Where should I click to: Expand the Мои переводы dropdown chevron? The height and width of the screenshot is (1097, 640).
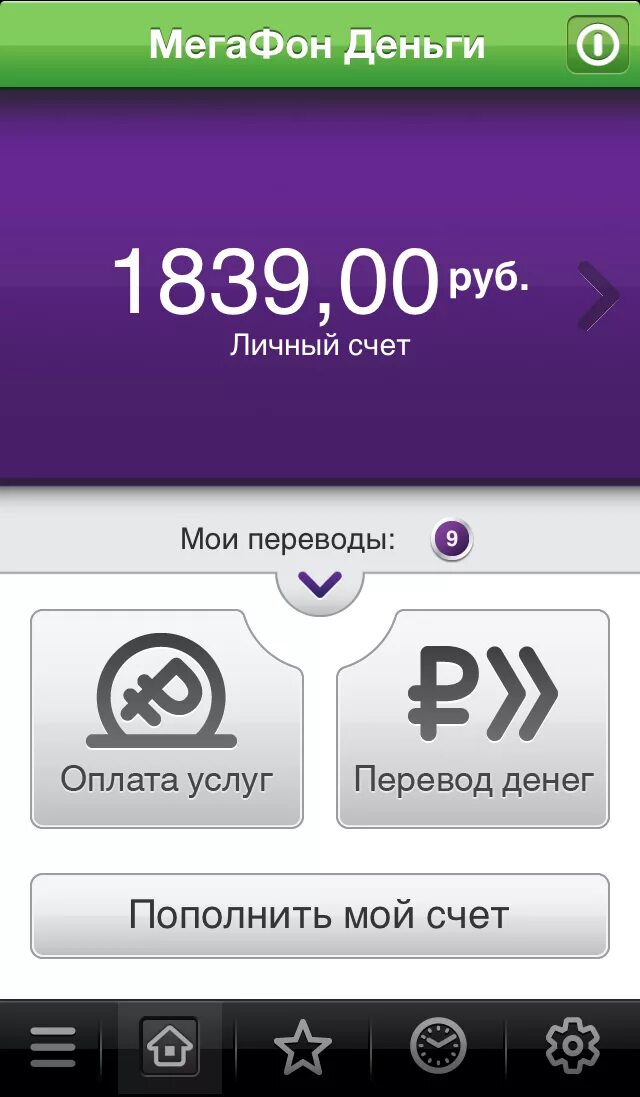pyautogui.click(x=320, y=583)
